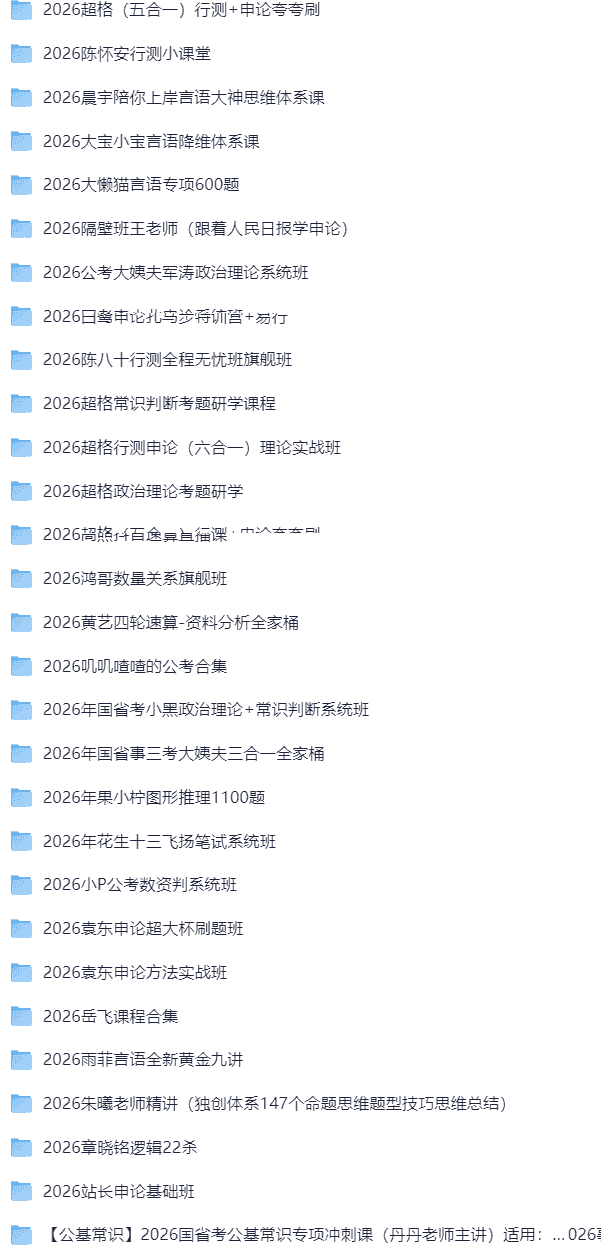Open folder 2026陈八十行测全程无忧班旗舰班
Image resolution: width=601 pixels, height=1260 pixels.
(x=167, y=360)
